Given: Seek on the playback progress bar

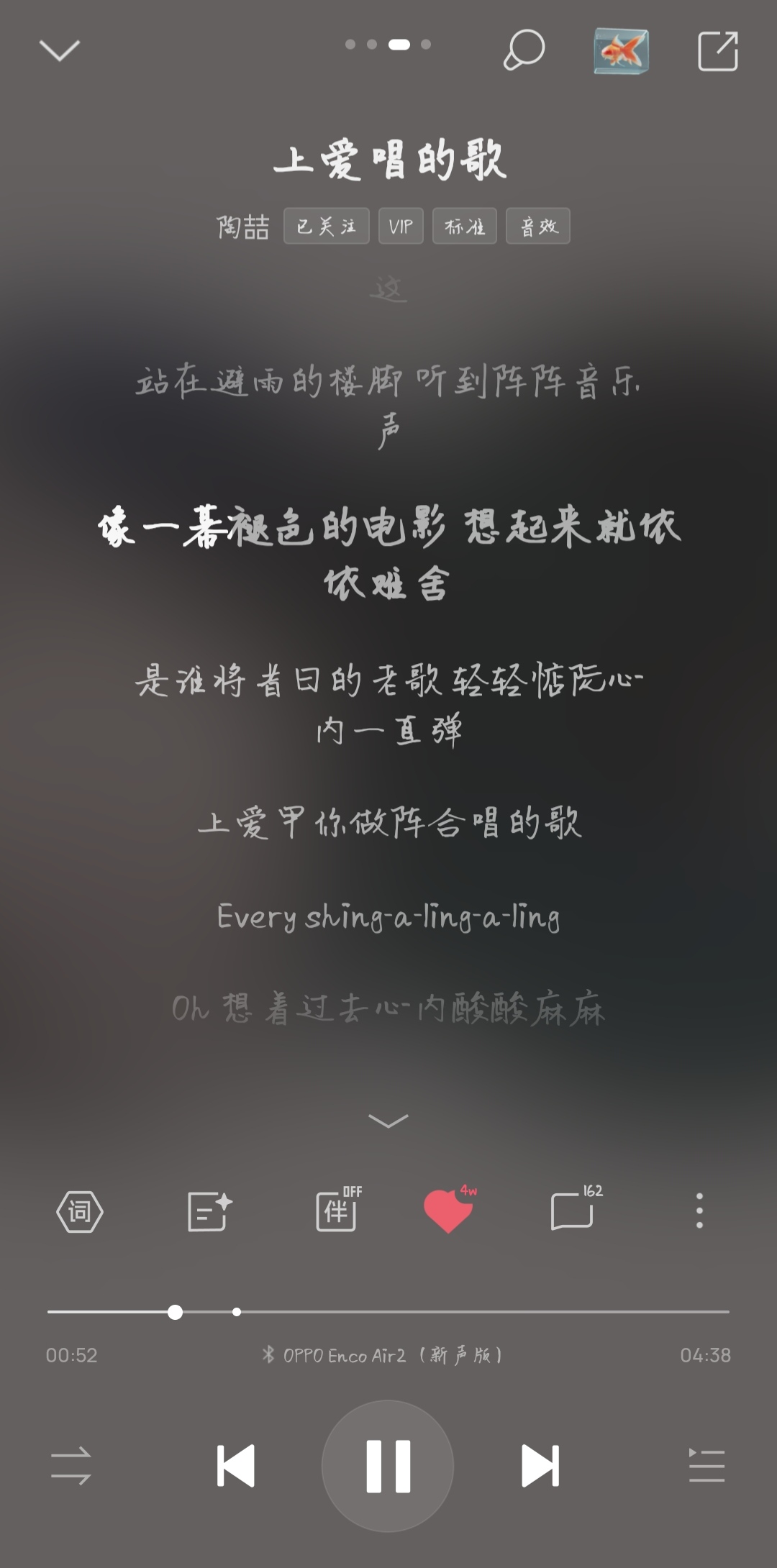Looking at the screenshot, I should pyautogui.click(x=388, y=1312).
